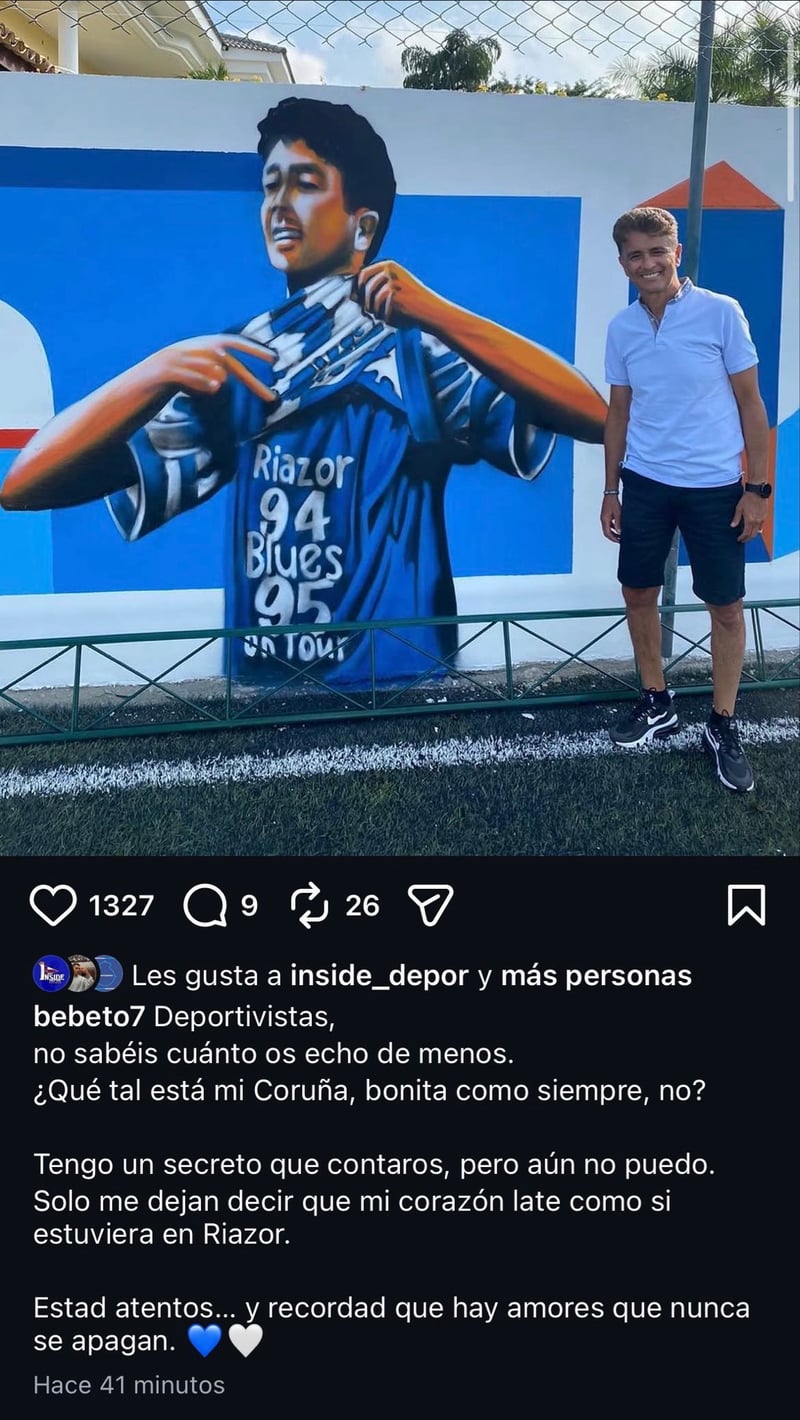
Task: Open the comments on this post
Action: pos(205,905)
